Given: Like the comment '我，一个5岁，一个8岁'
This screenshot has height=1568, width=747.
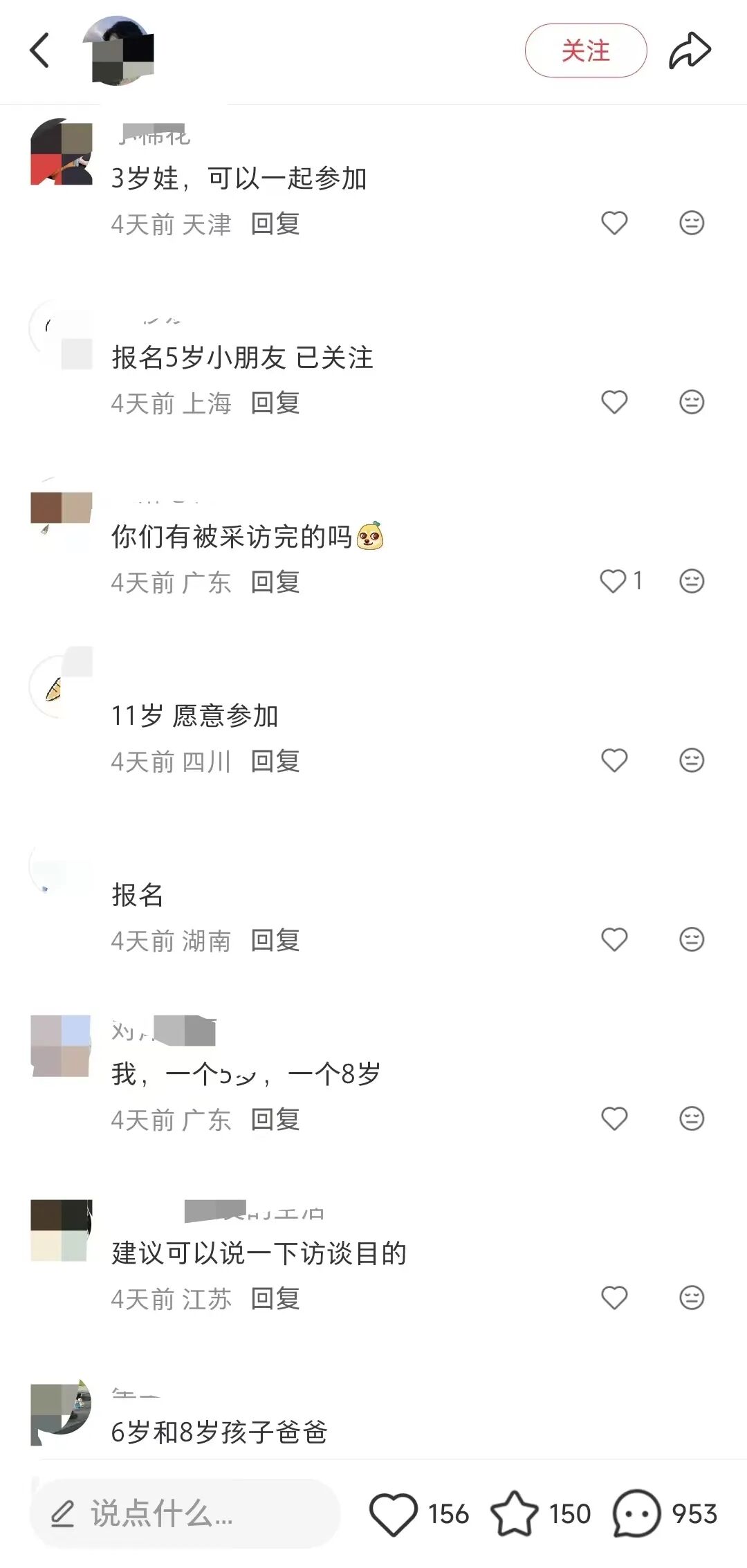Looking at the screenshot, I should point(614,1118).
